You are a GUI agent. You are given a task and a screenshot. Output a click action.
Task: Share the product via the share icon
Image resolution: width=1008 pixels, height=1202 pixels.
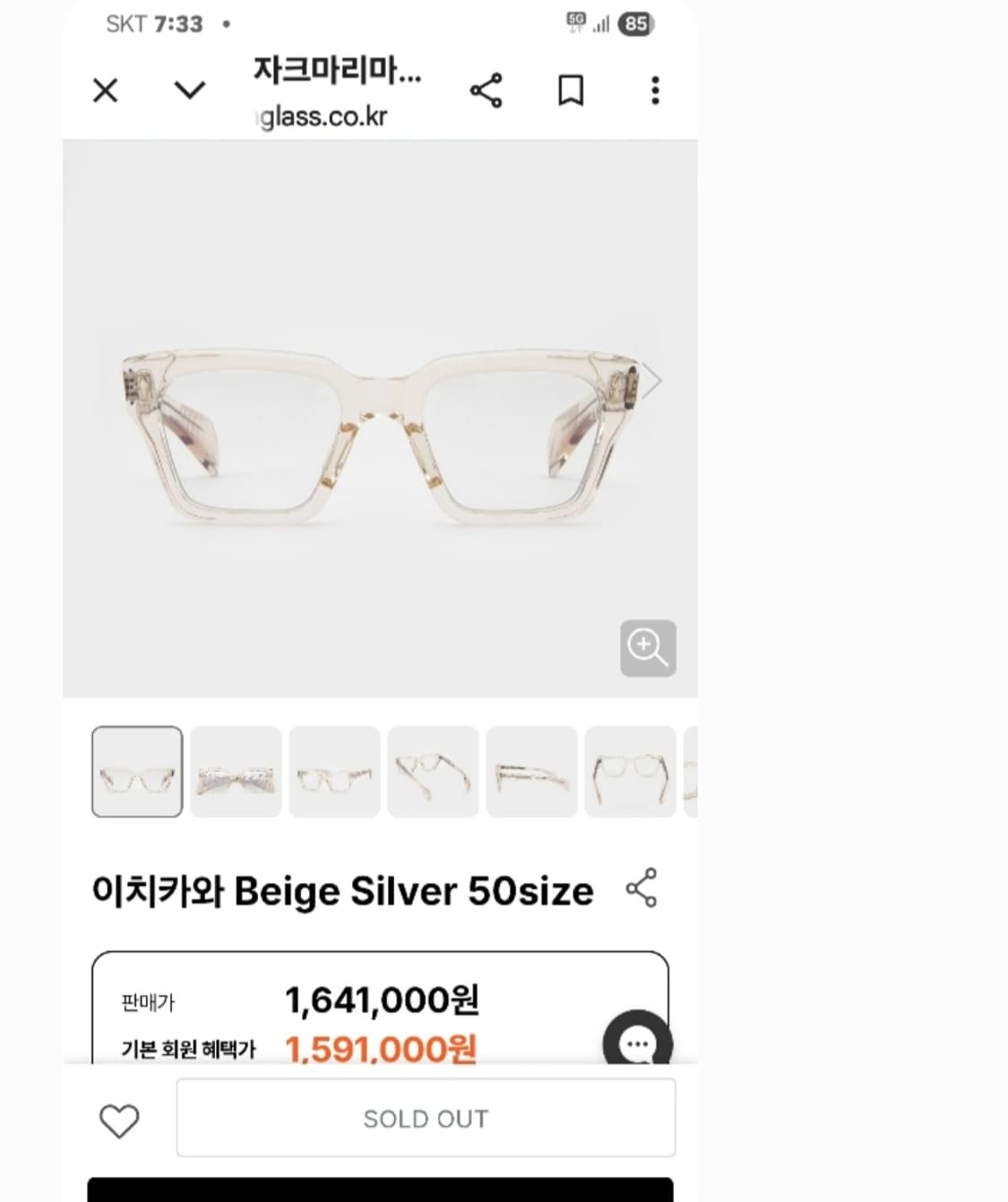[484, 90]
